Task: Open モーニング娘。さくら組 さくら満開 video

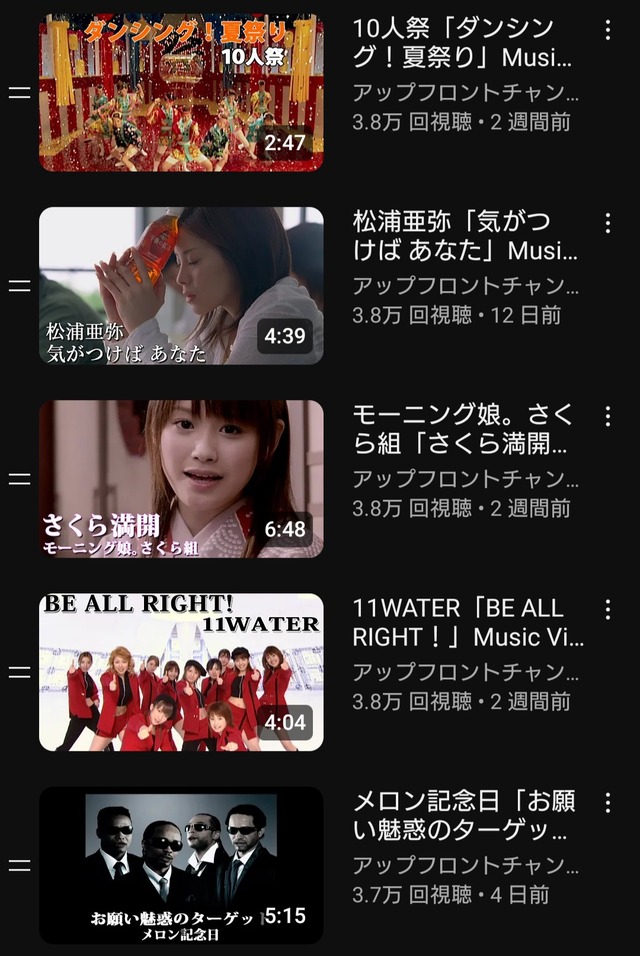Action: tap(181, 479)
